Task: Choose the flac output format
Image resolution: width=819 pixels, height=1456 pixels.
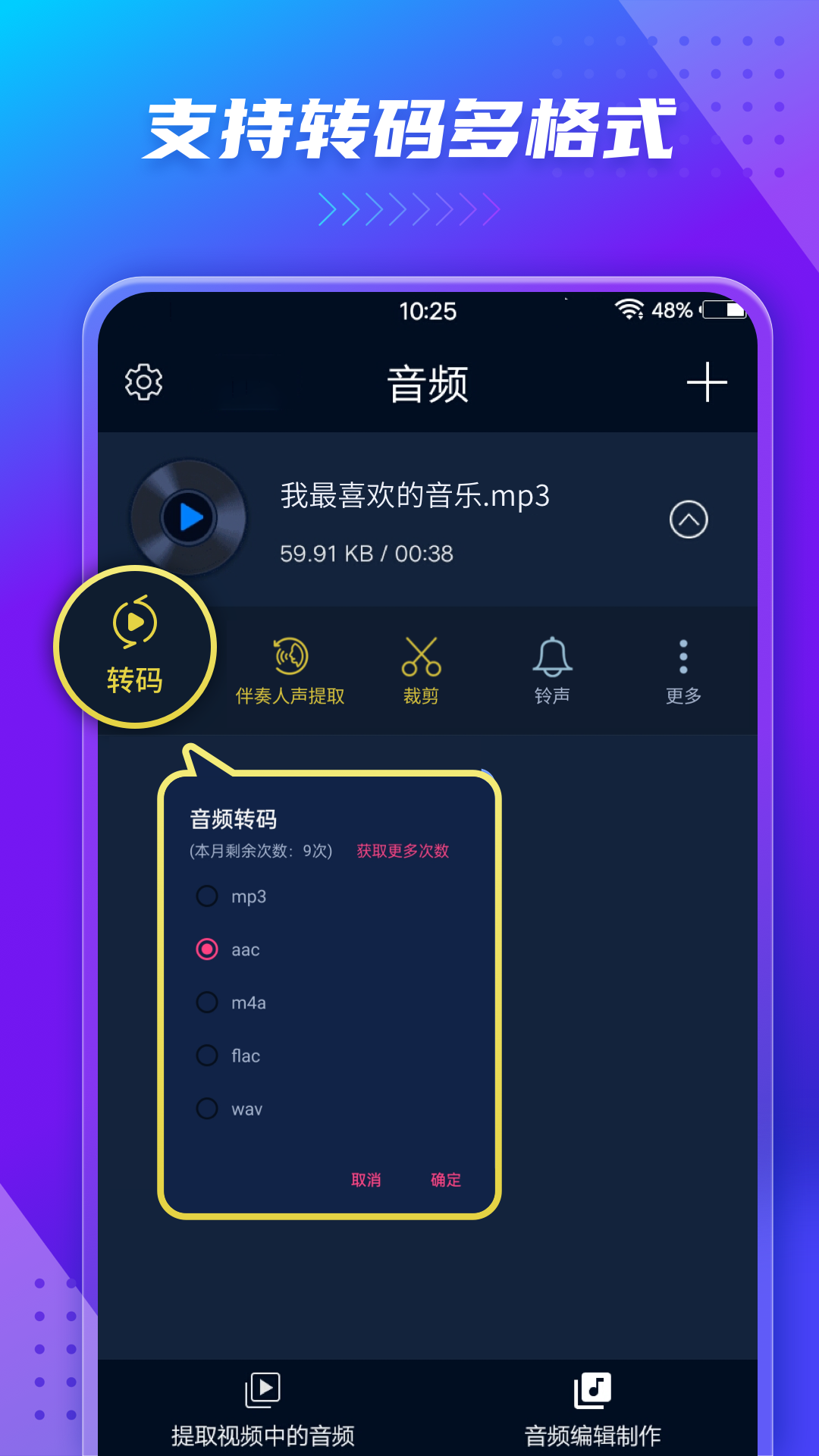Action: pyautogui.click(x=206, y=1056)
